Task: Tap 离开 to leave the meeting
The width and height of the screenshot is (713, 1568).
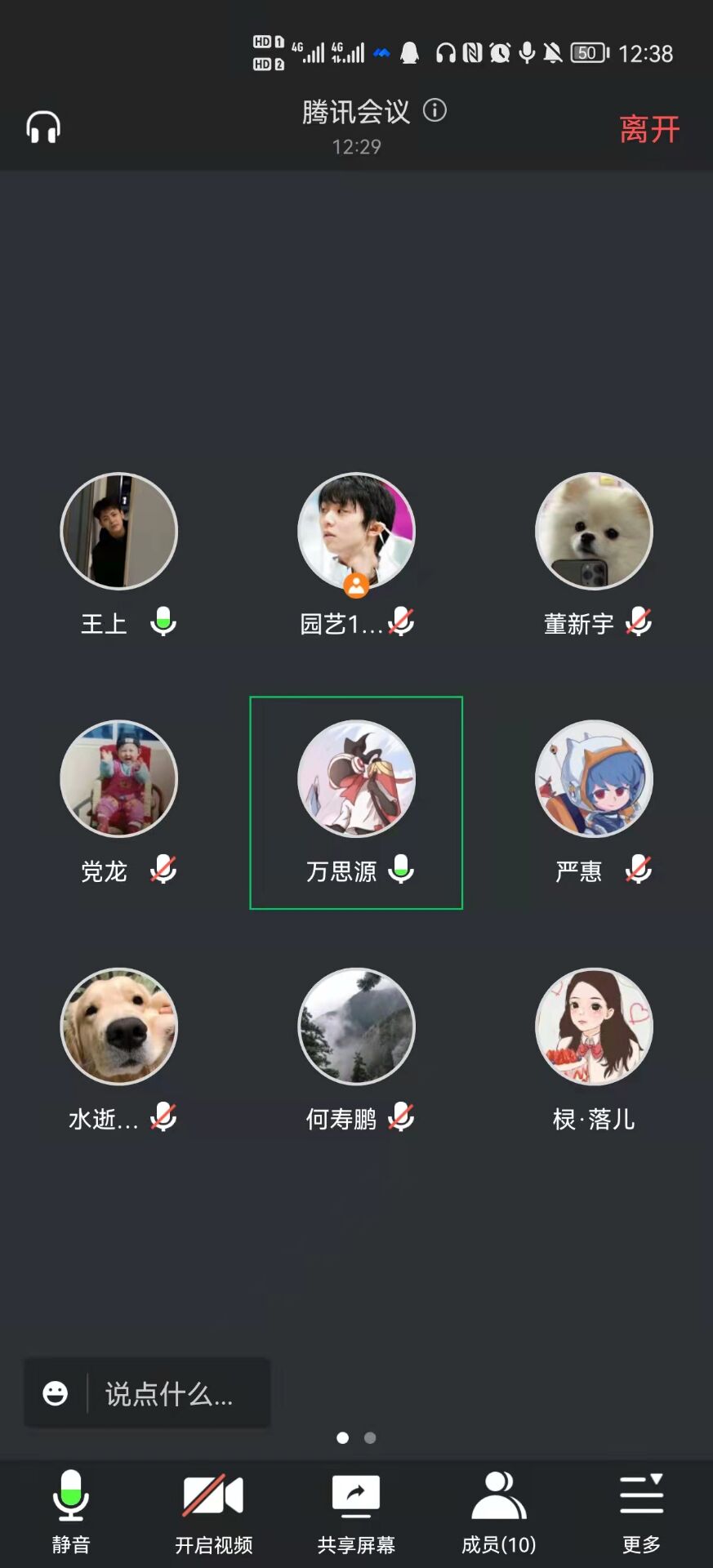Action: tap(648, 129)
